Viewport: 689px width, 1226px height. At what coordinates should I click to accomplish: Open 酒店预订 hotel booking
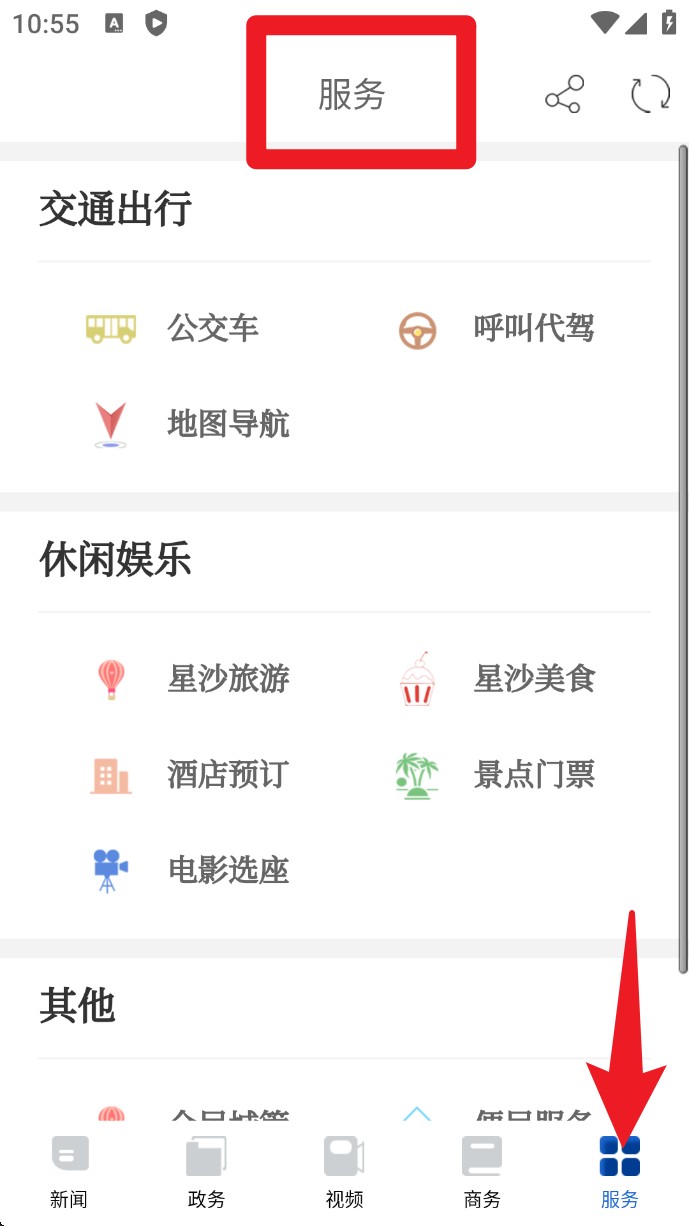(x=189, y=774)
